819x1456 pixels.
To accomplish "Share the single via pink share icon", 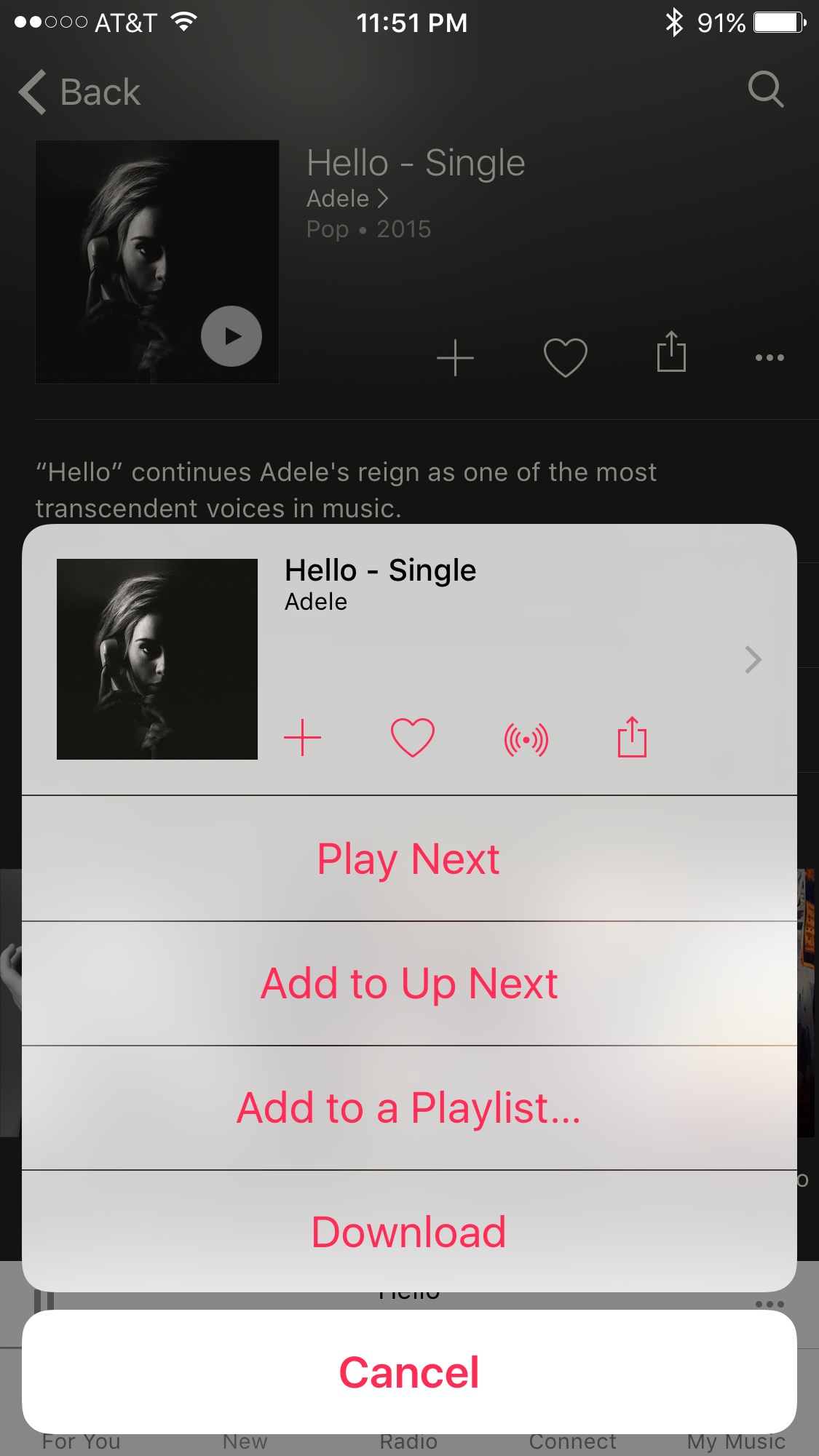I will (632, 738).
